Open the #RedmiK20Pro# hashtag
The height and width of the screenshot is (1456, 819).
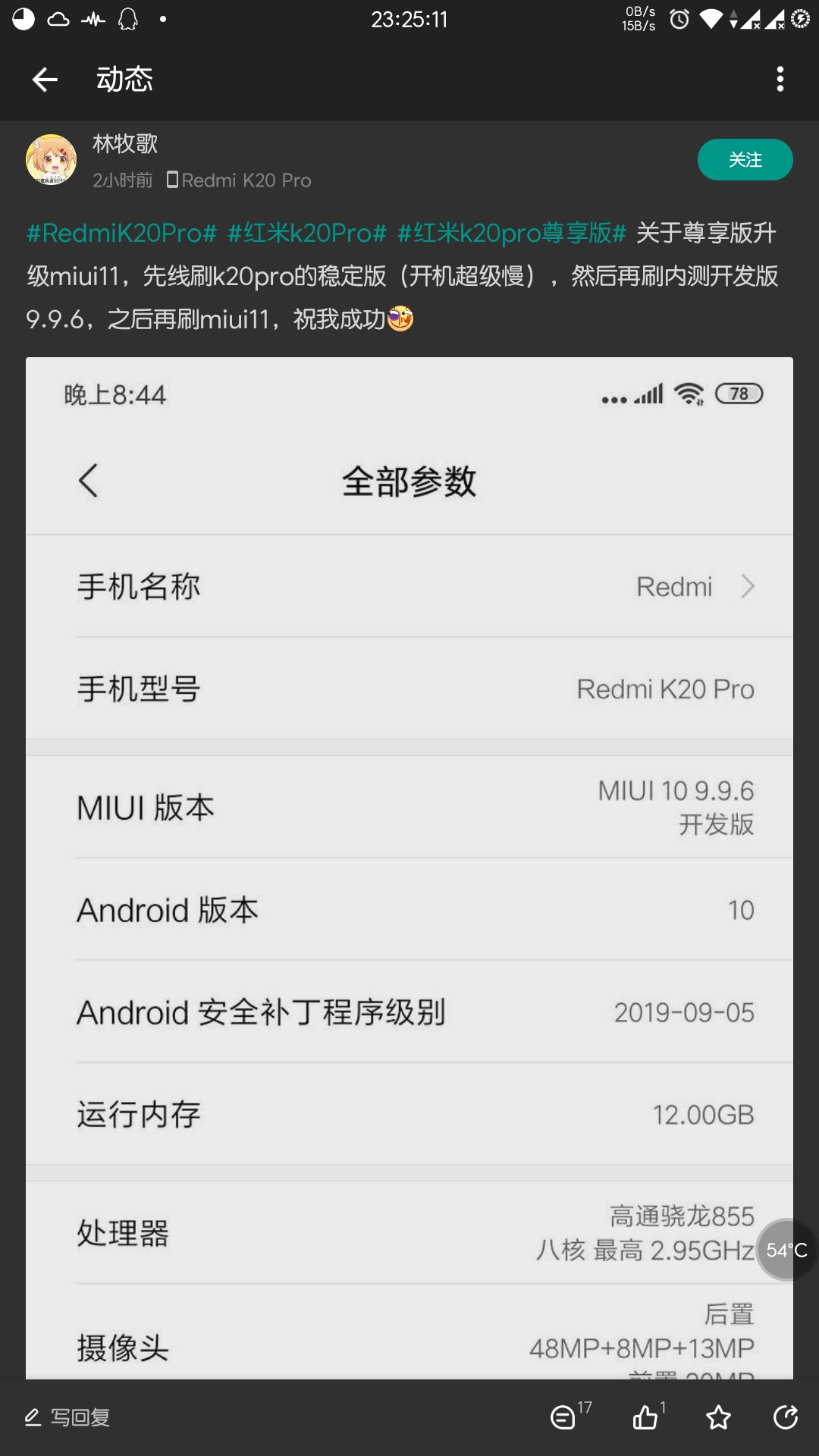pos(121,233)
